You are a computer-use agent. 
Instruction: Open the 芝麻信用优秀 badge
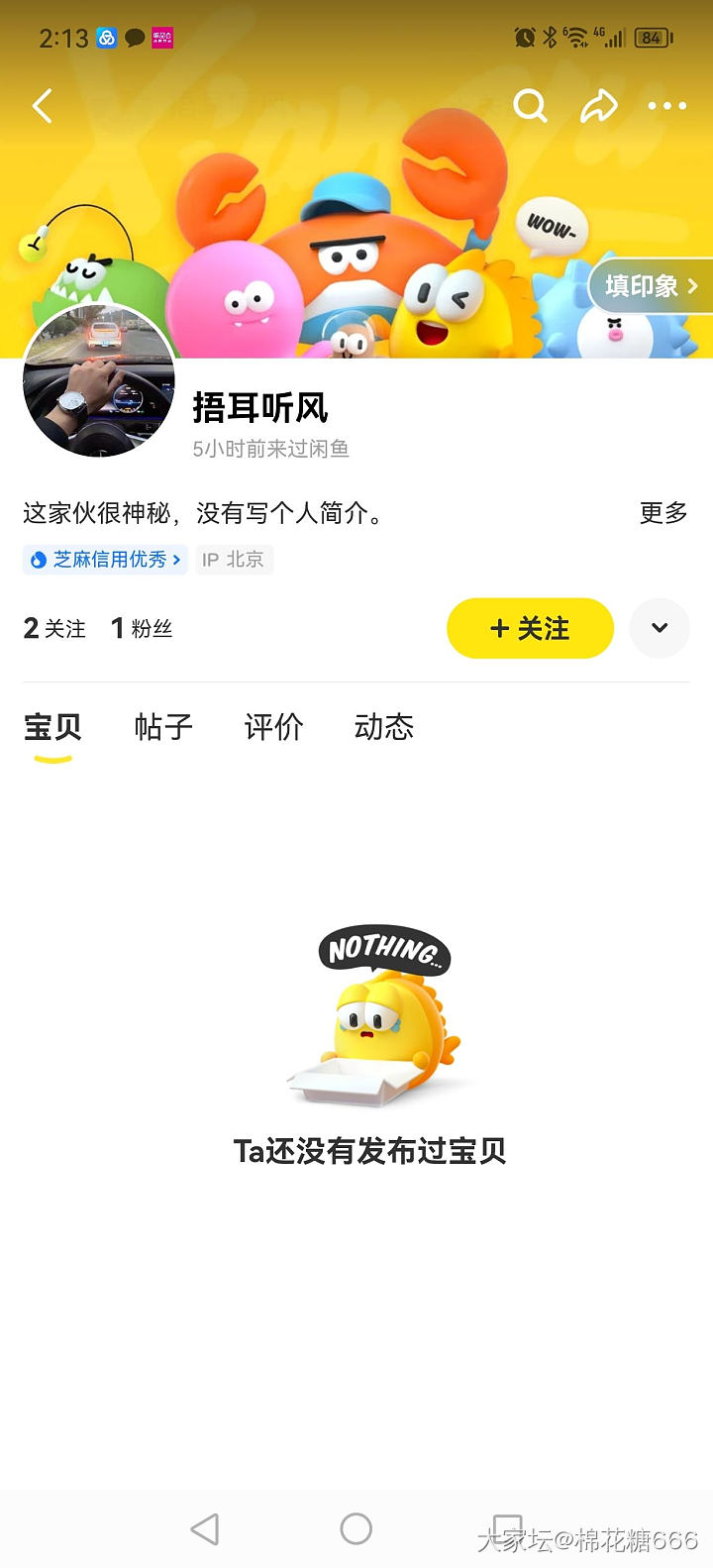point(106,560)
